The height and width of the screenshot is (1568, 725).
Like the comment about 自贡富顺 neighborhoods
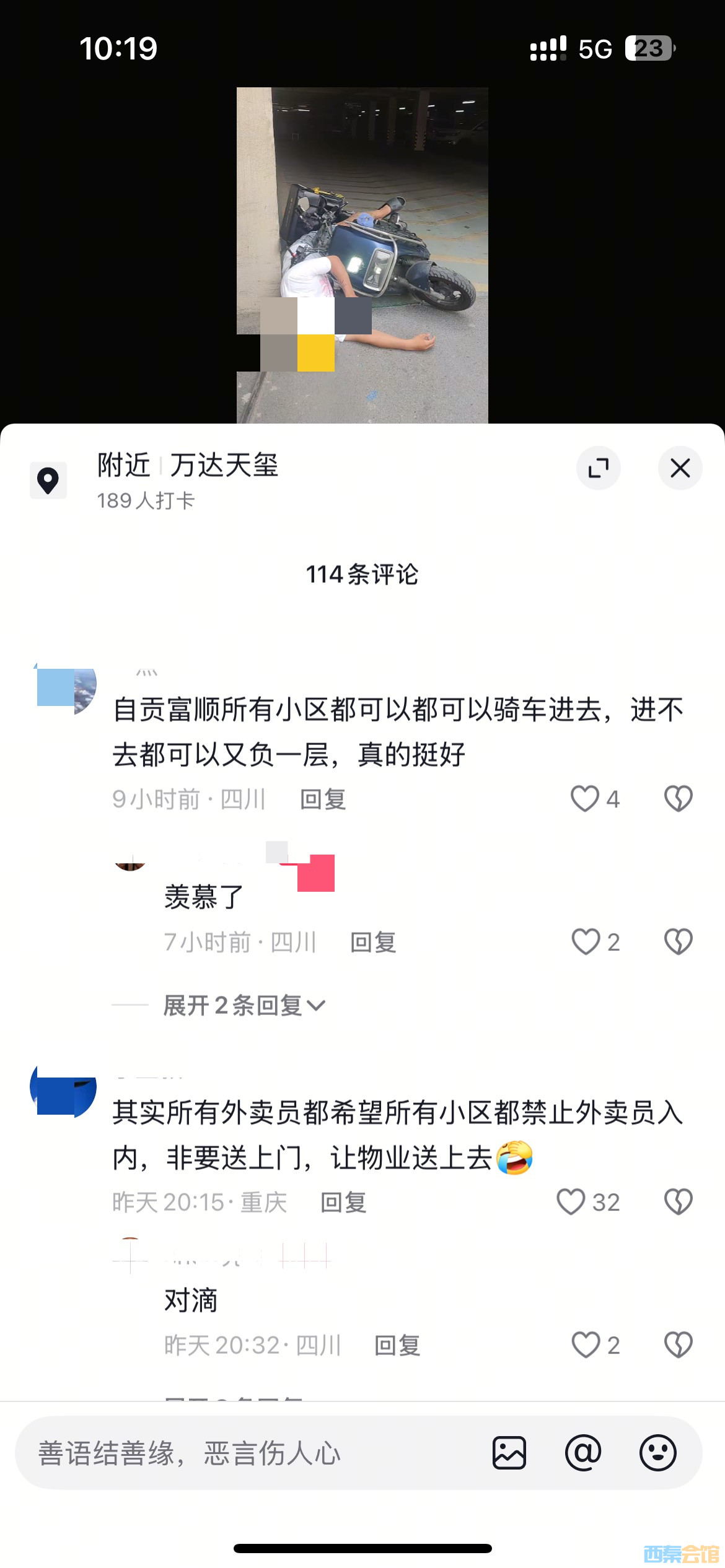pos(585,799)
